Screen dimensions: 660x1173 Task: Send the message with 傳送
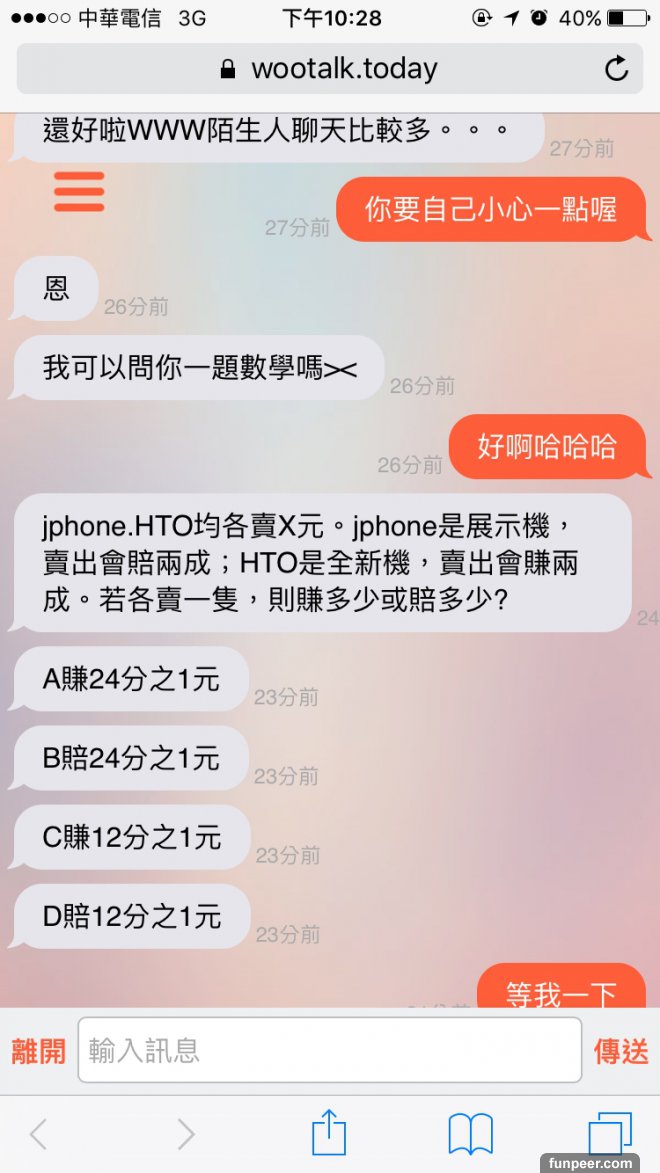[x=621, y=1051]
